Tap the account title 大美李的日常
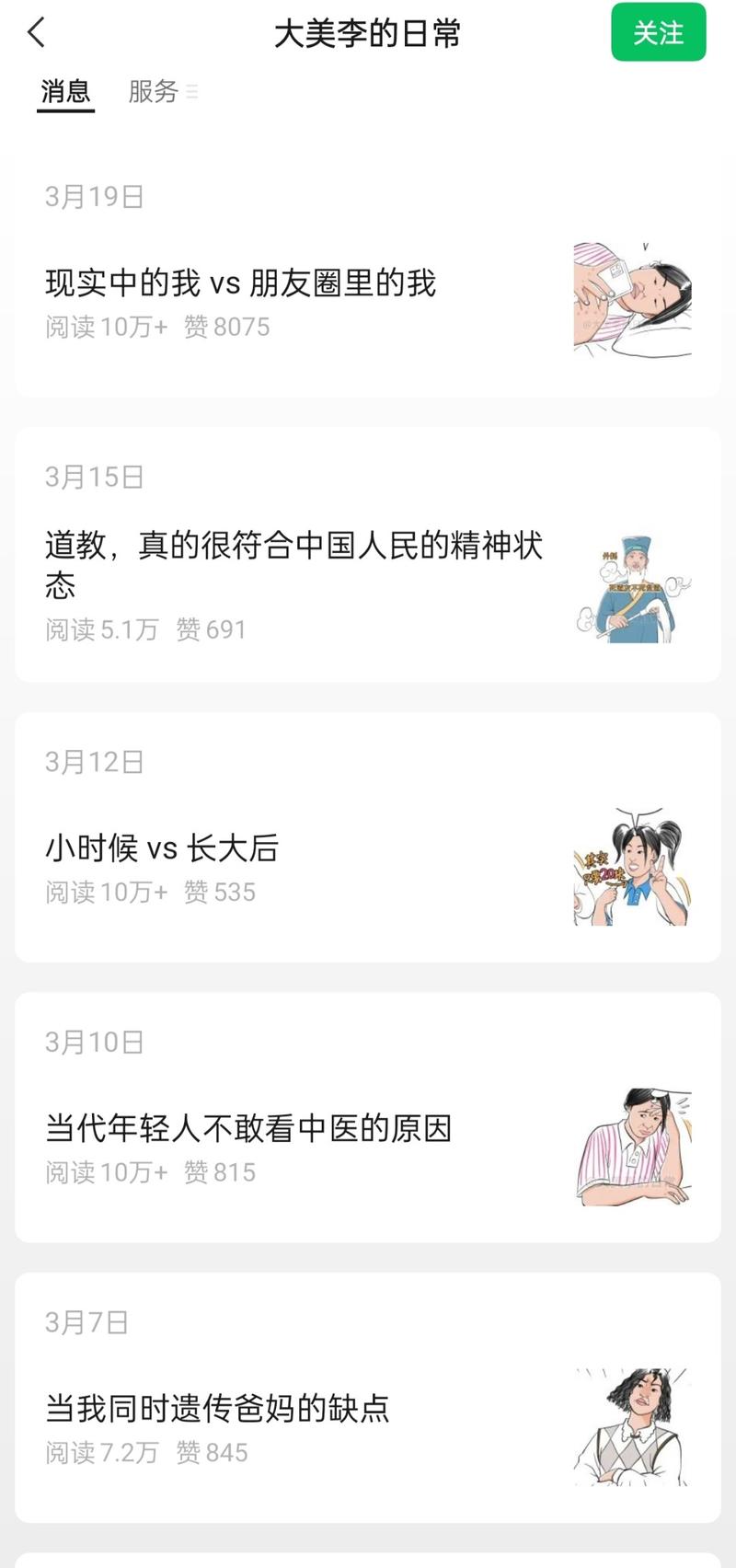This screenshot has width=736, height=1568. pyautogui.click(x=368, y=33)
